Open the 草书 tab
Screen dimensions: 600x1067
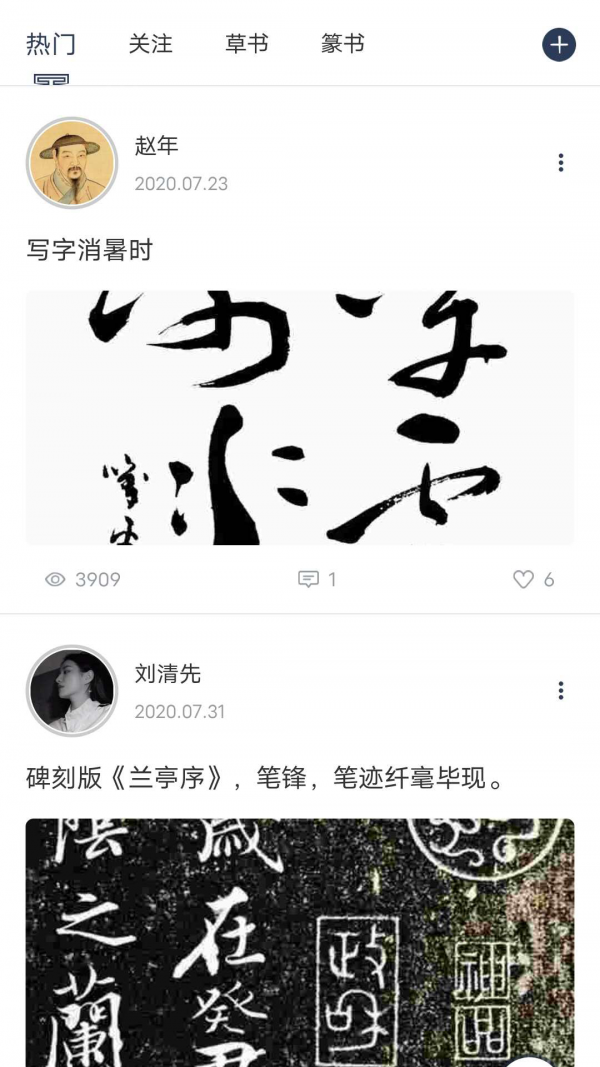pyautogui.click(x=247, y=44)
